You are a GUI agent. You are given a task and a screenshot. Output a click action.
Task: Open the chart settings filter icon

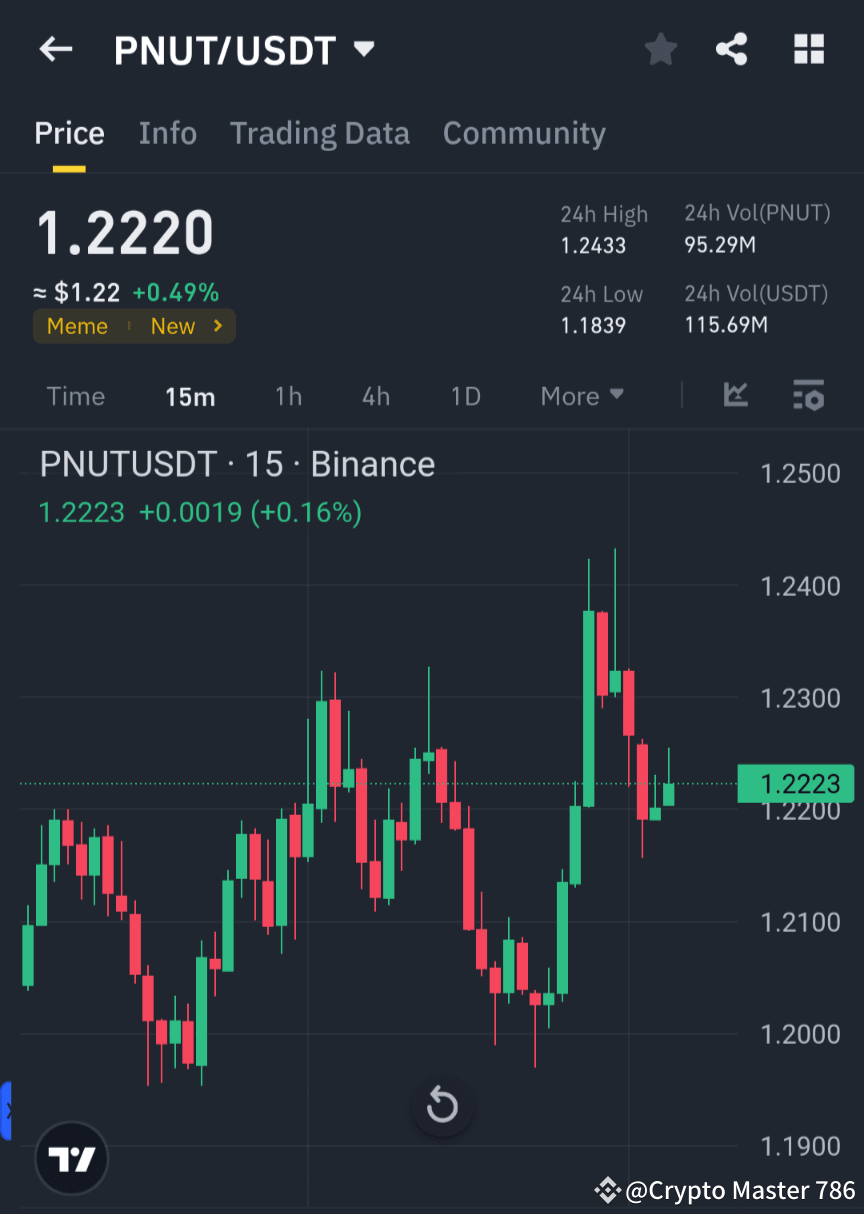808,396
